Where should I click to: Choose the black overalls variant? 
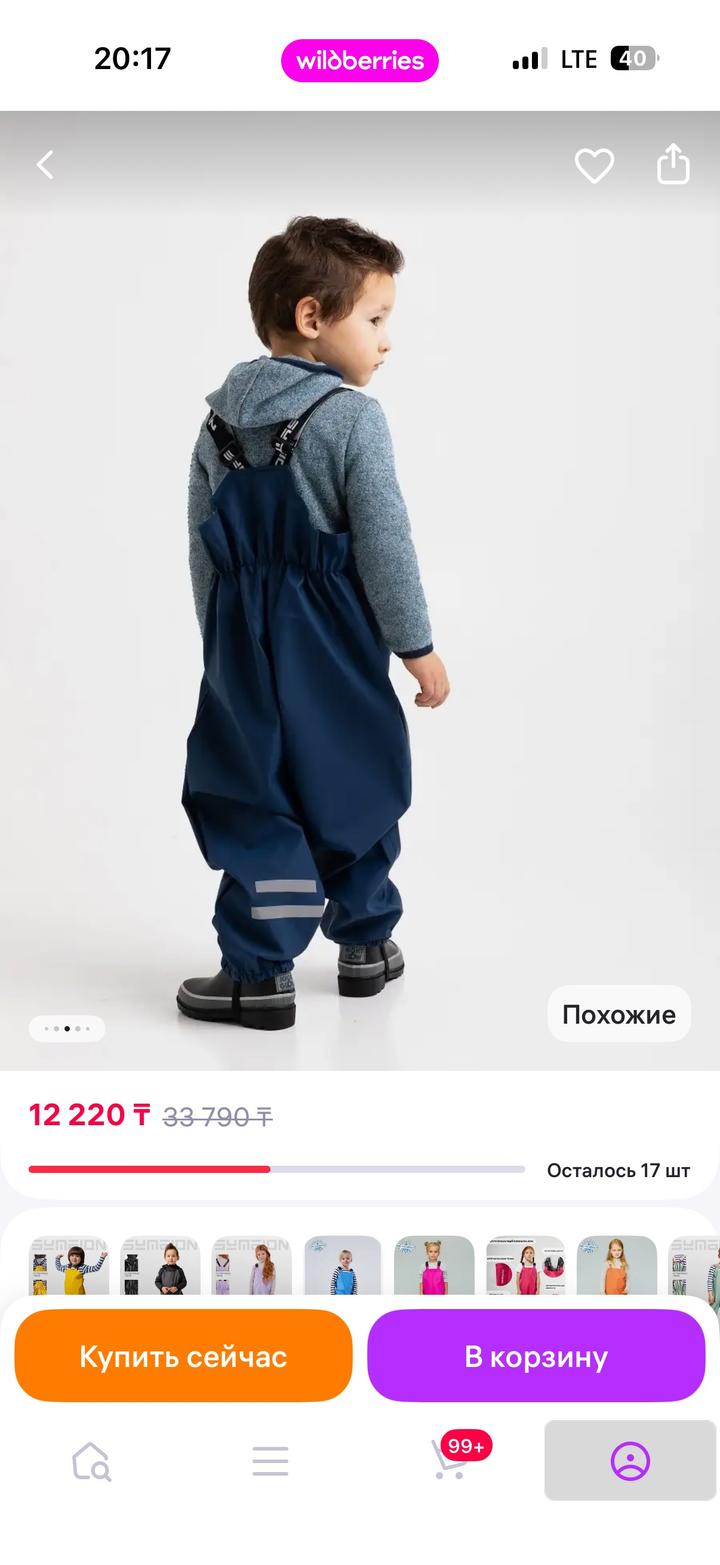(160, 1267)
